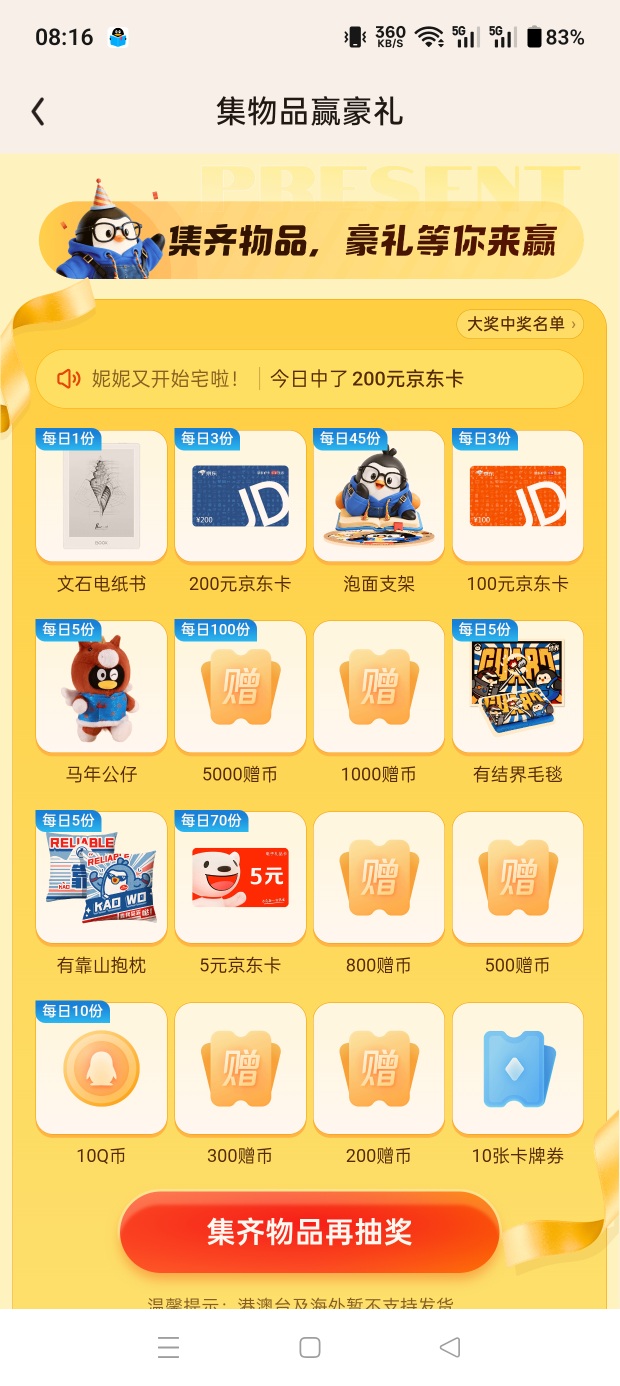Open the 有结界毛毯 prize tile
This screenshot has width=620, height=1386.
518,687
